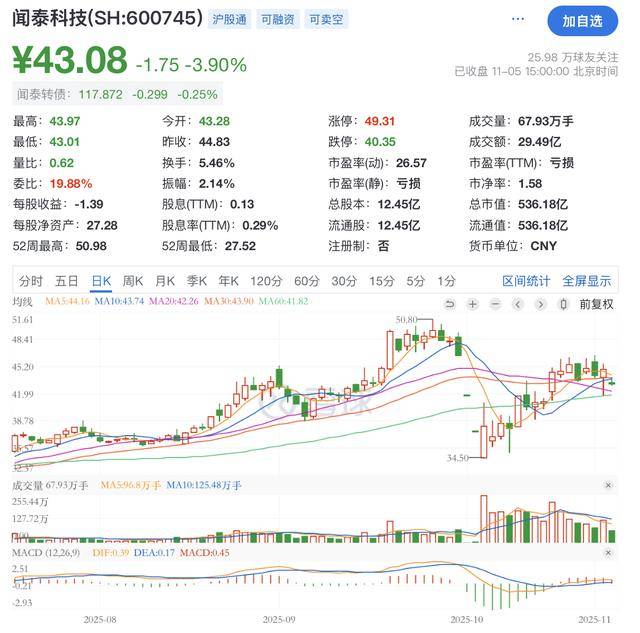Show the 月K candlestick chart
This screenshot has height=633, width=640.
point(165,281)
